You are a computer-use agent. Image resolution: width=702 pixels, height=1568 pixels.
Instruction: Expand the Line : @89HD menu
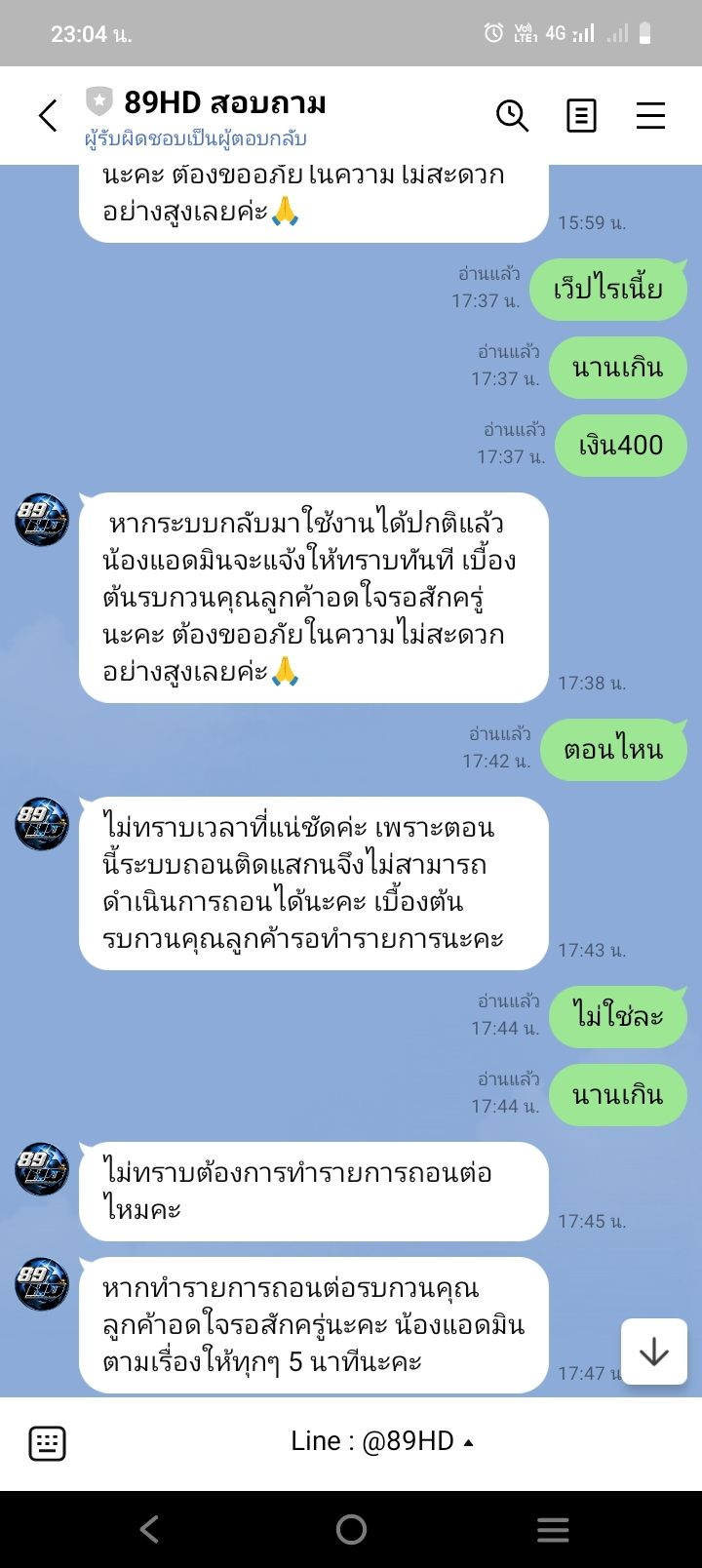coord(381,1441)
